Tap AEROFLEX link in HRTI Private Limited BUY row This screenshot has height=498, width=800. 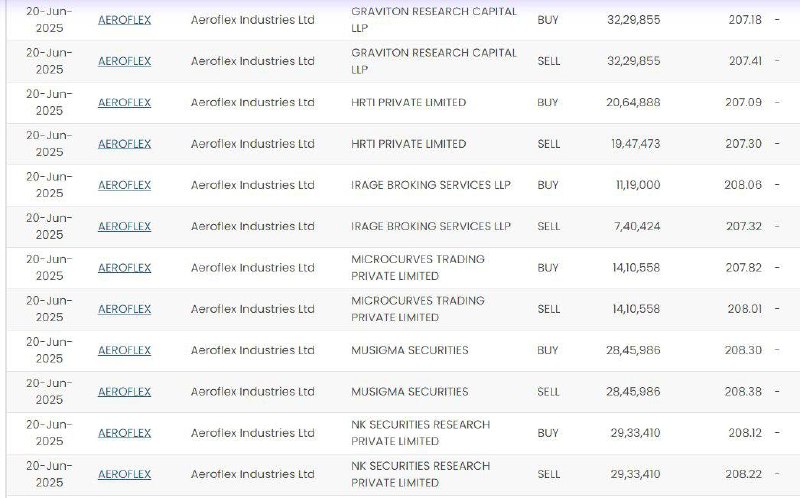point(124,103)
